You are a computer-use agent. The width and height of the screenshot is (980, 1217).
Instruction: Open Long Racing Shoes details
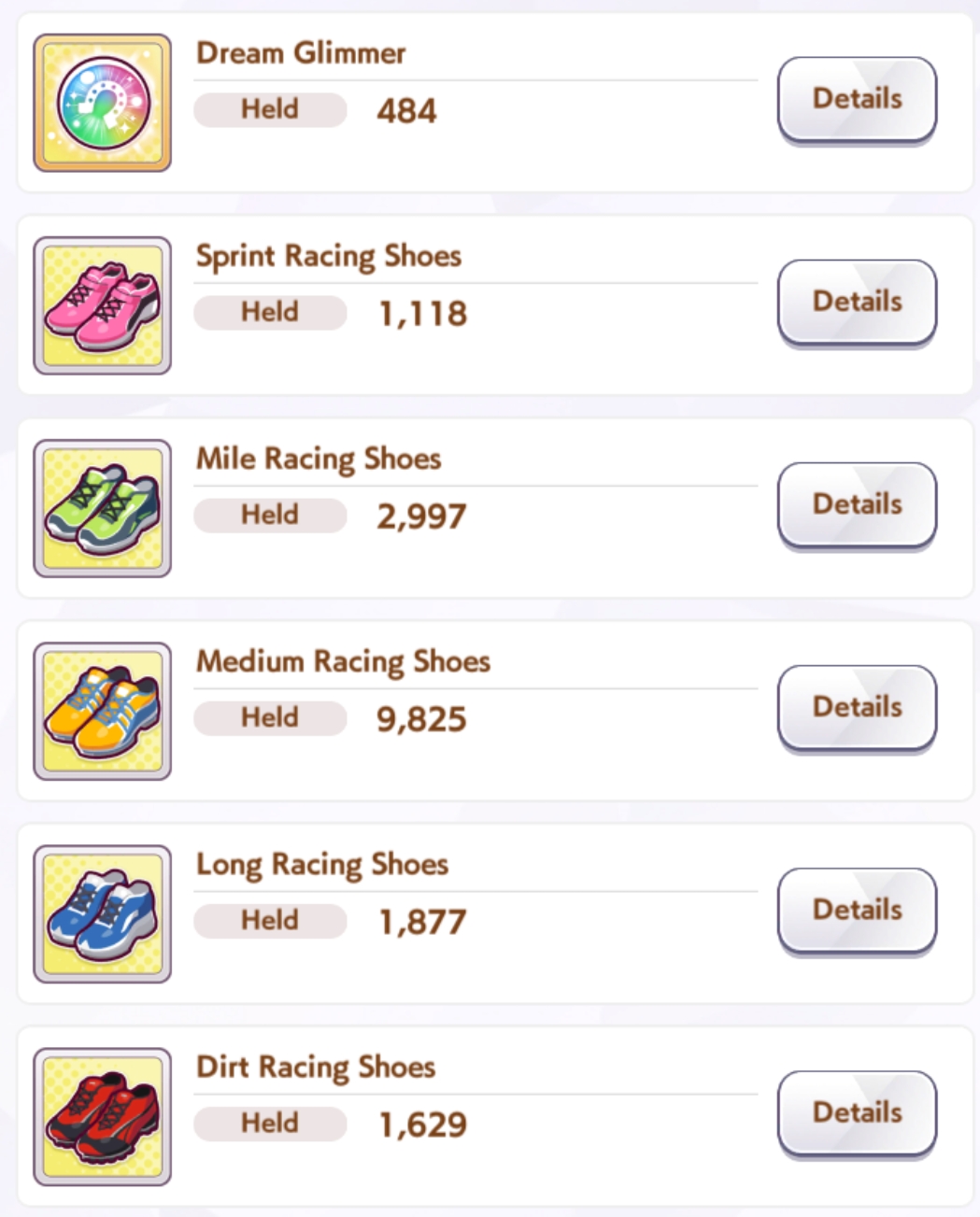[x=857, y=910]
